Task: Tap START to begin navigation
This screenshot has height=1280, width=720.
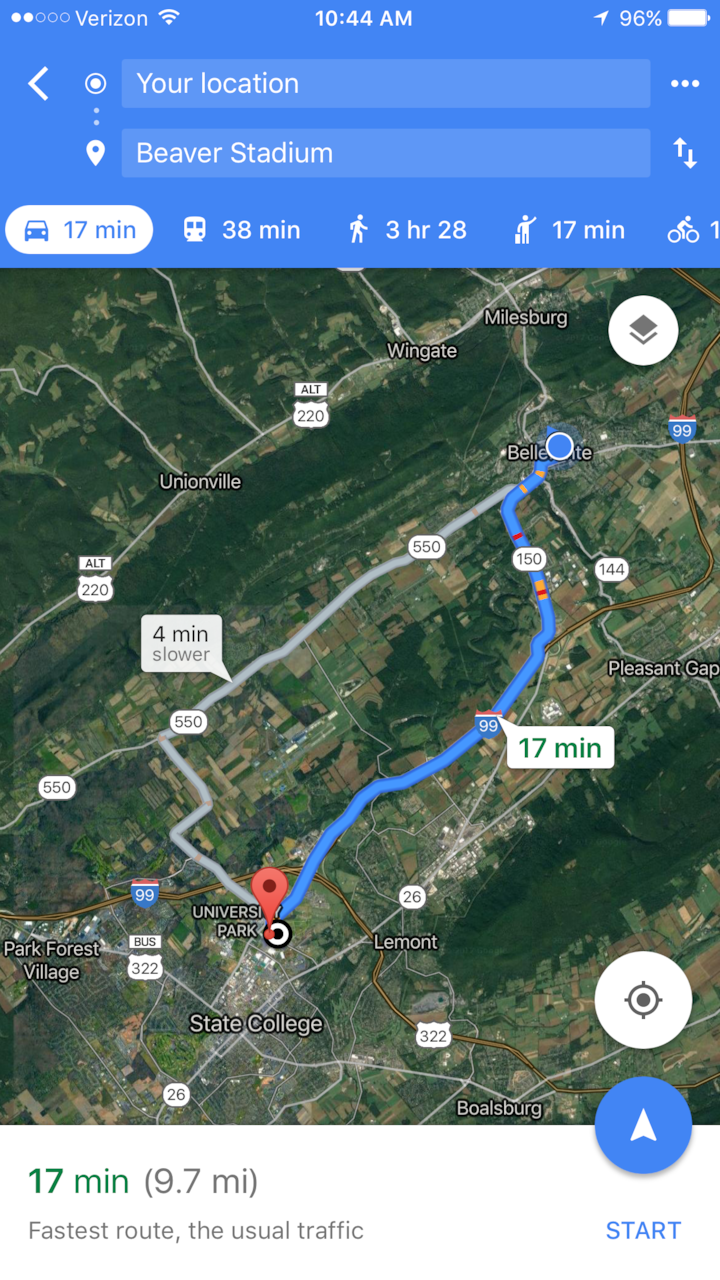Action: tap(643, 1230)
